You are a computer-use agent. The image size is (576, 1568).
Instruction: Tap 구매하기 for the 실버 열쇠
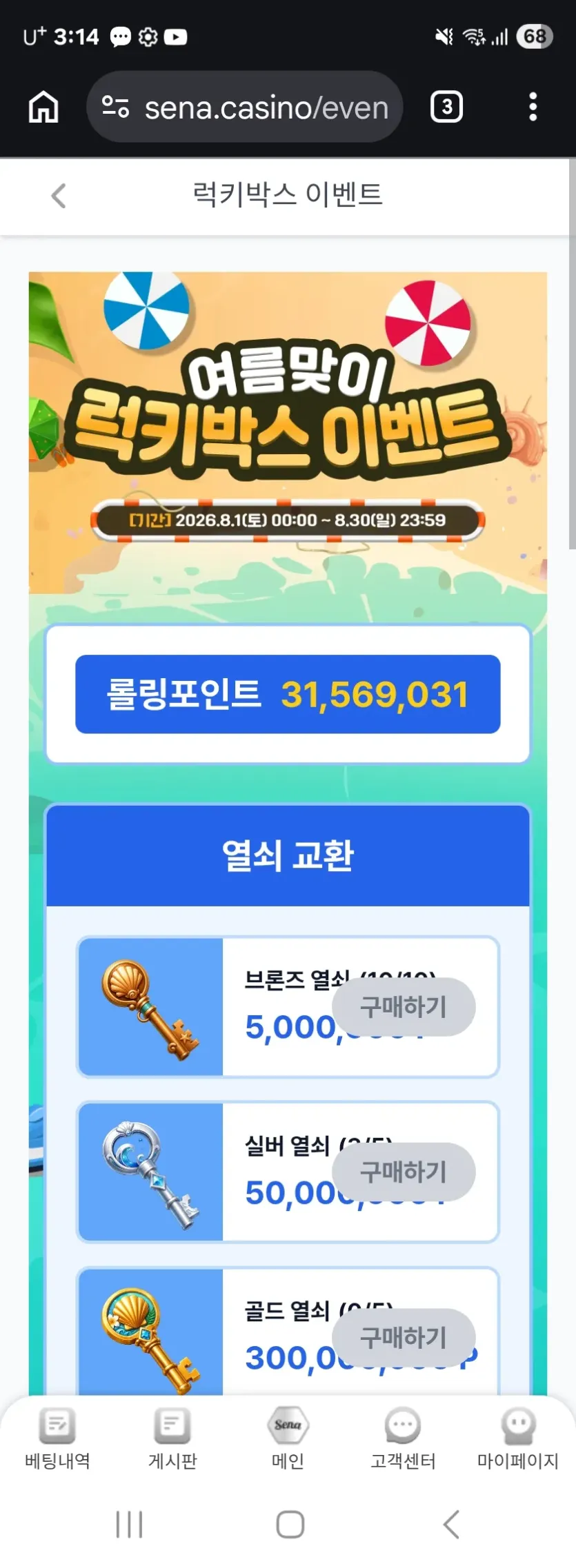point(404,1172)
